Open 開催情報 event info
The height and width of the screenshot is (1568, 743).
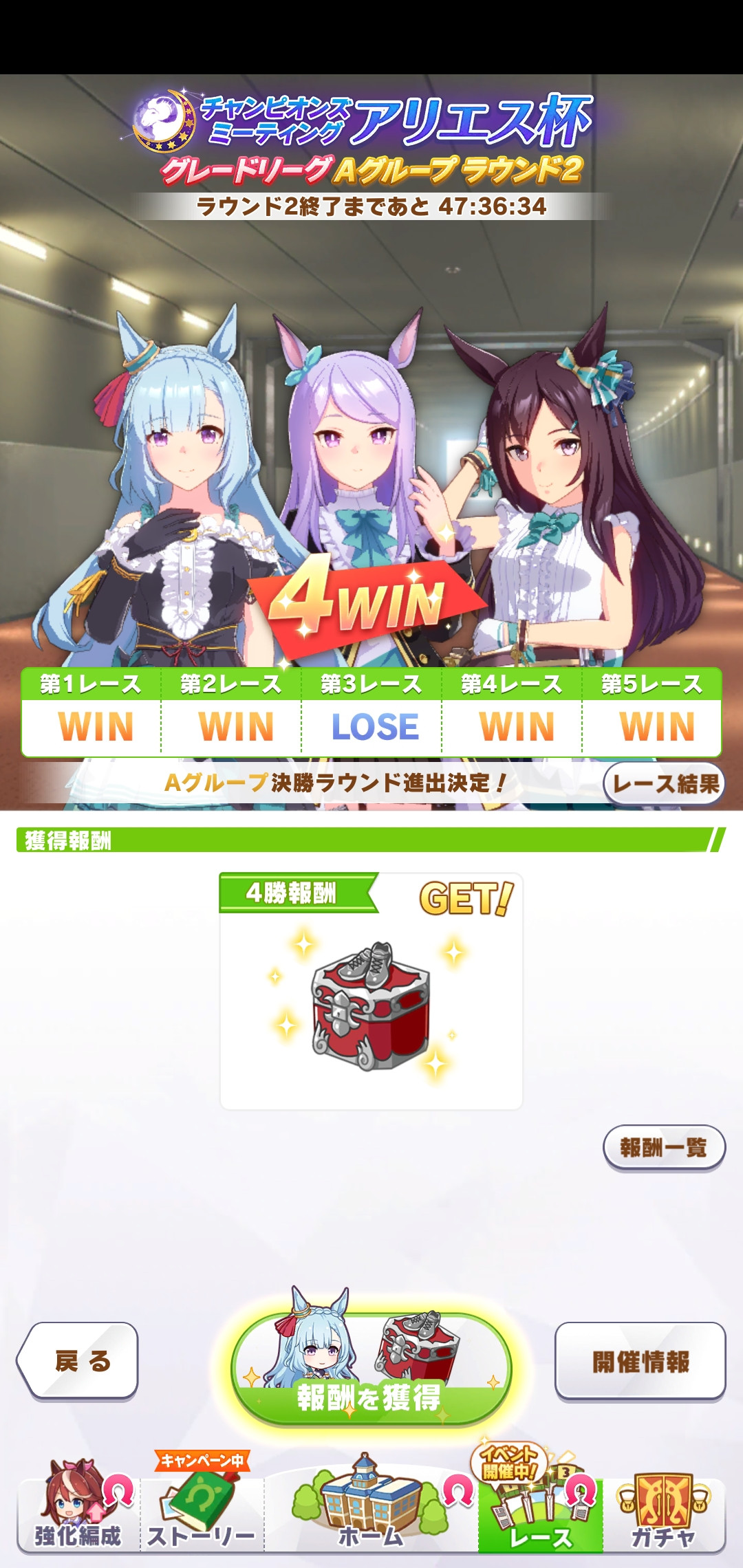(x=640, y=1361)
